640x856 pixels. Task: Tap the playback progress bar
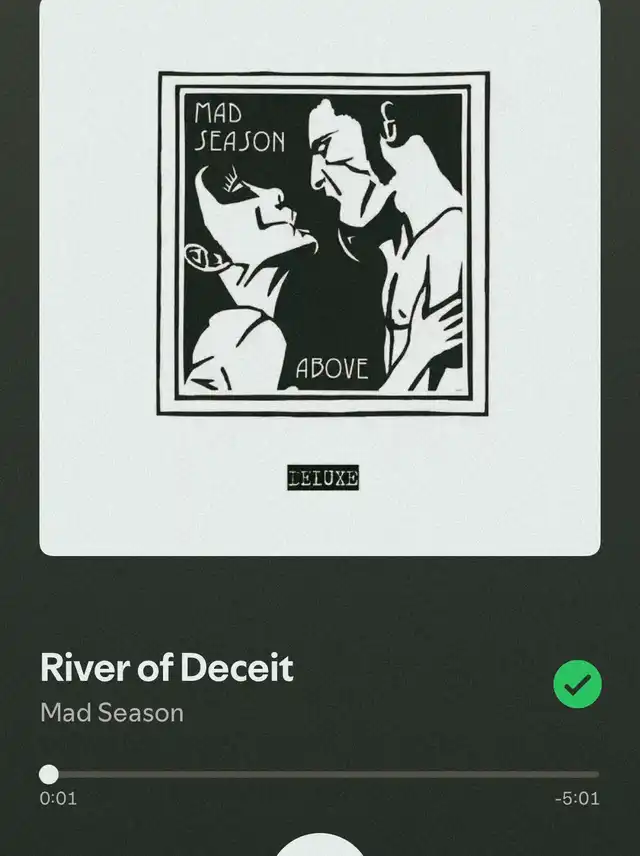point(320,774)
